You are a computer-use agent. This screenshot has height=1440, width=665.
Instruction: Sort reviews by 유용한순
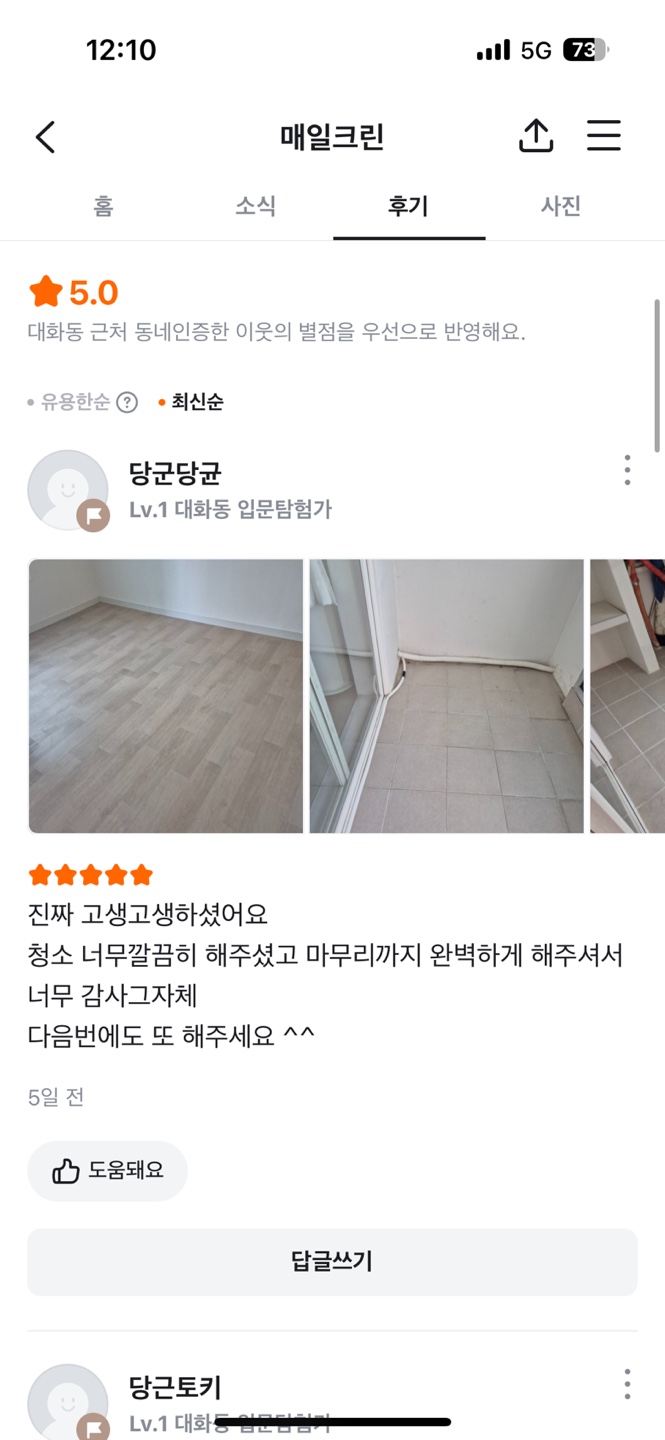click(74, 402)
